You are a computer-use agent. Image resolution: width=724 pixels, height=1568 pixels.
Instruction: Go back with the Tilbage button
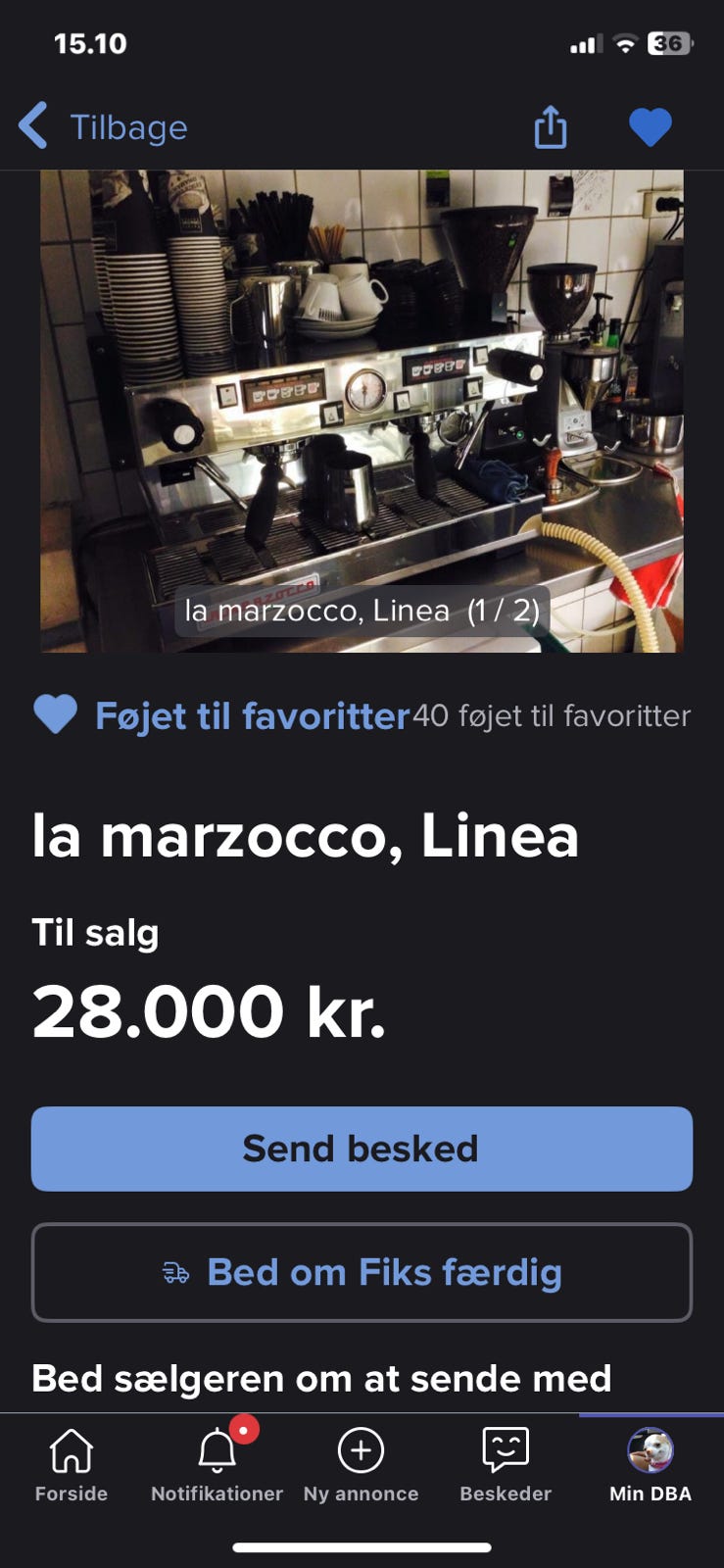(x=104, y=127)
